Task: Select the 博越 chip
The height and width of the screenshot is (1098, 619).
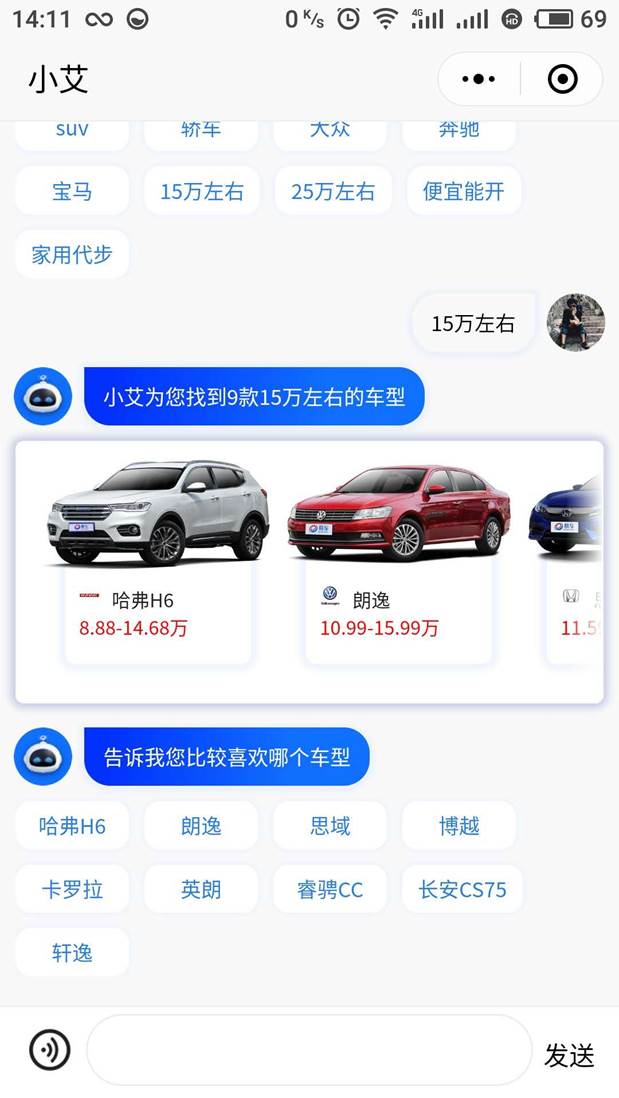Action: 459,826
